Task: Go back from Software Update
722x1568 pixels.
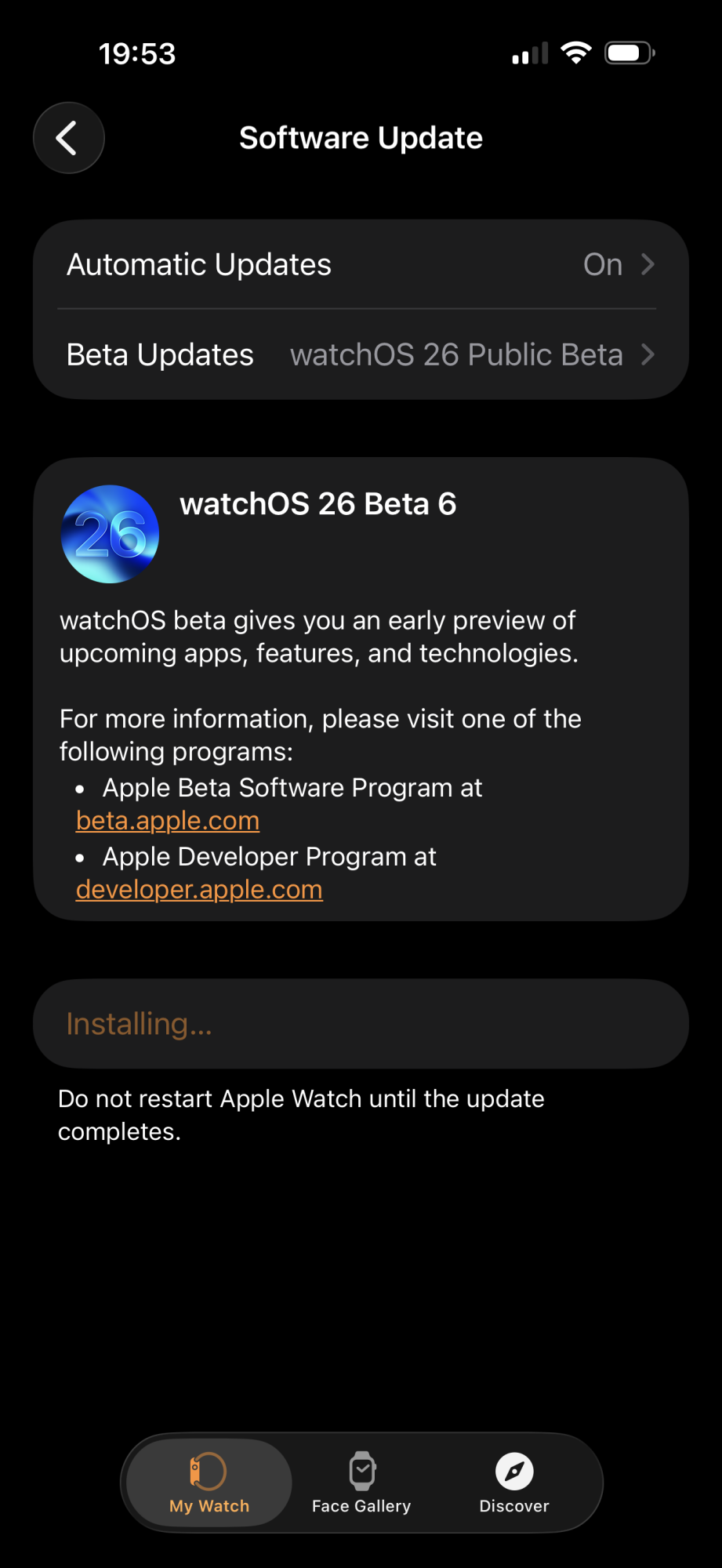Action: pos(69,138)
